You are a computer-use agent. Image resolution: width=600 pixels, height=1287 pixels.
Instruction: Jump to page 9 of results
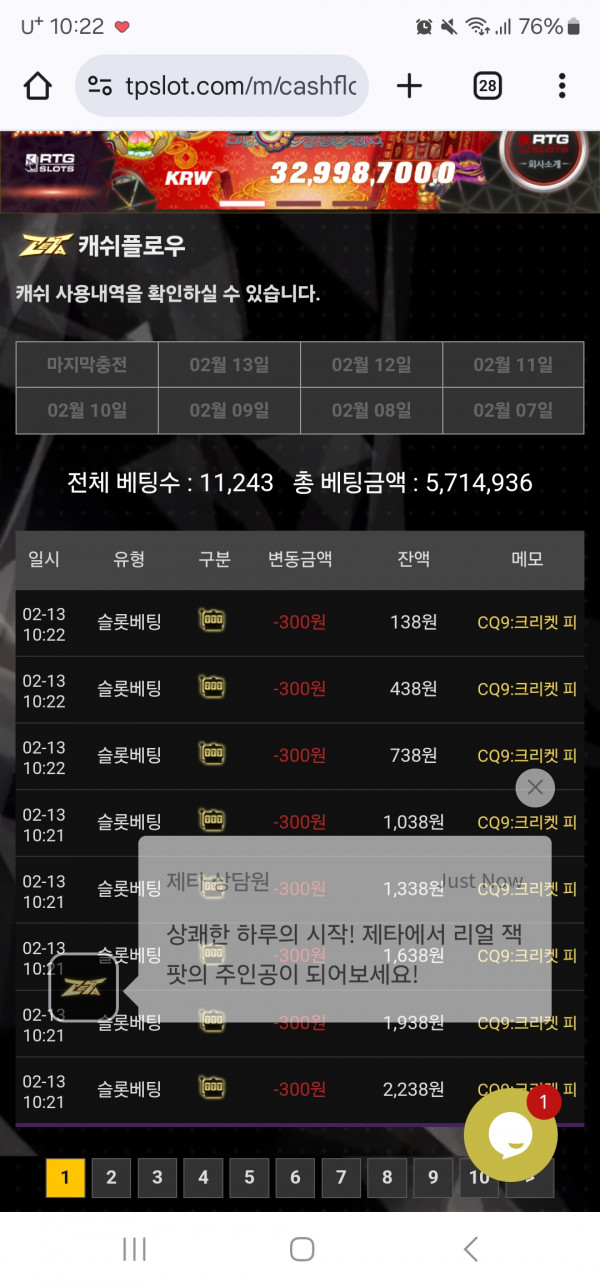point(433,1178)
